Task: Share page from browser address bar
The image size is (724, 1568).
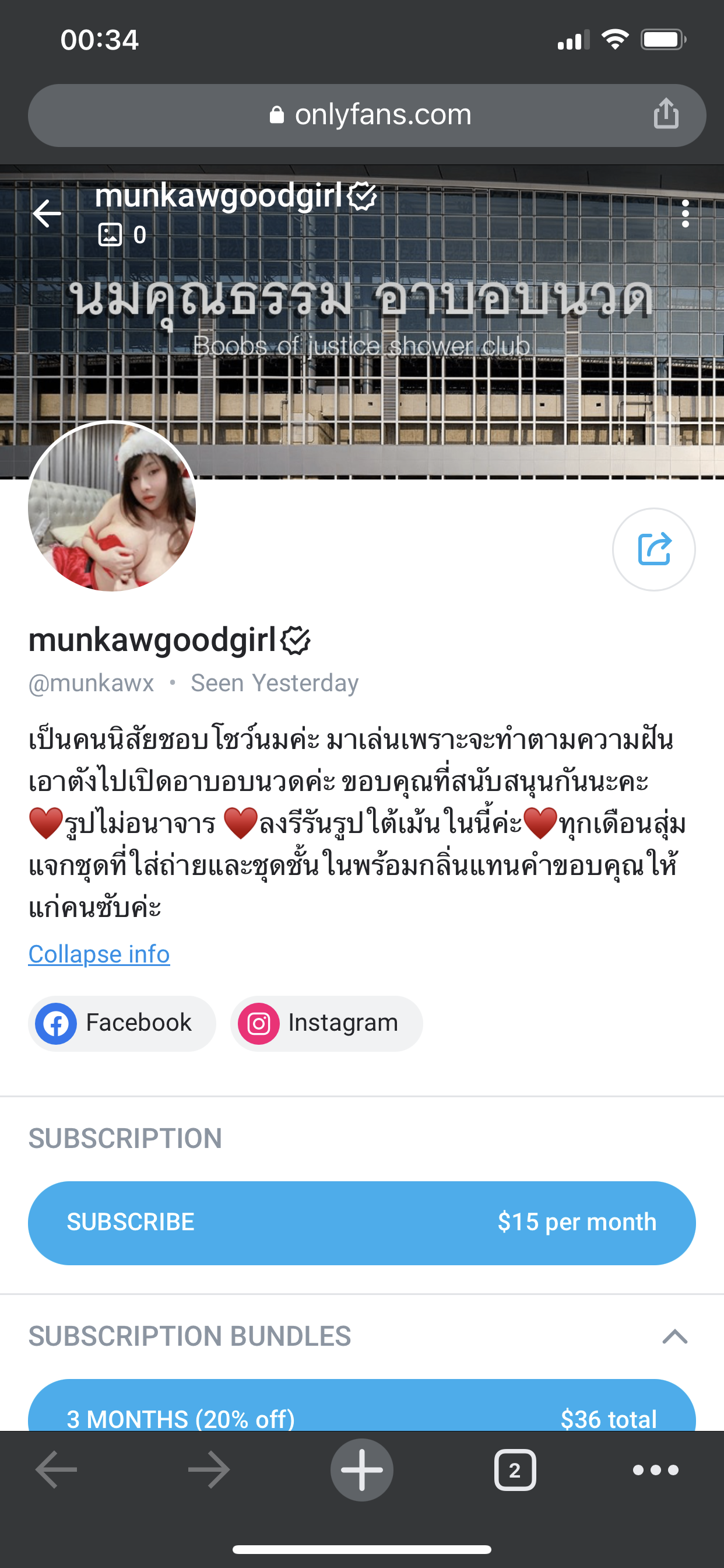Action: click(x=666, y=114)
